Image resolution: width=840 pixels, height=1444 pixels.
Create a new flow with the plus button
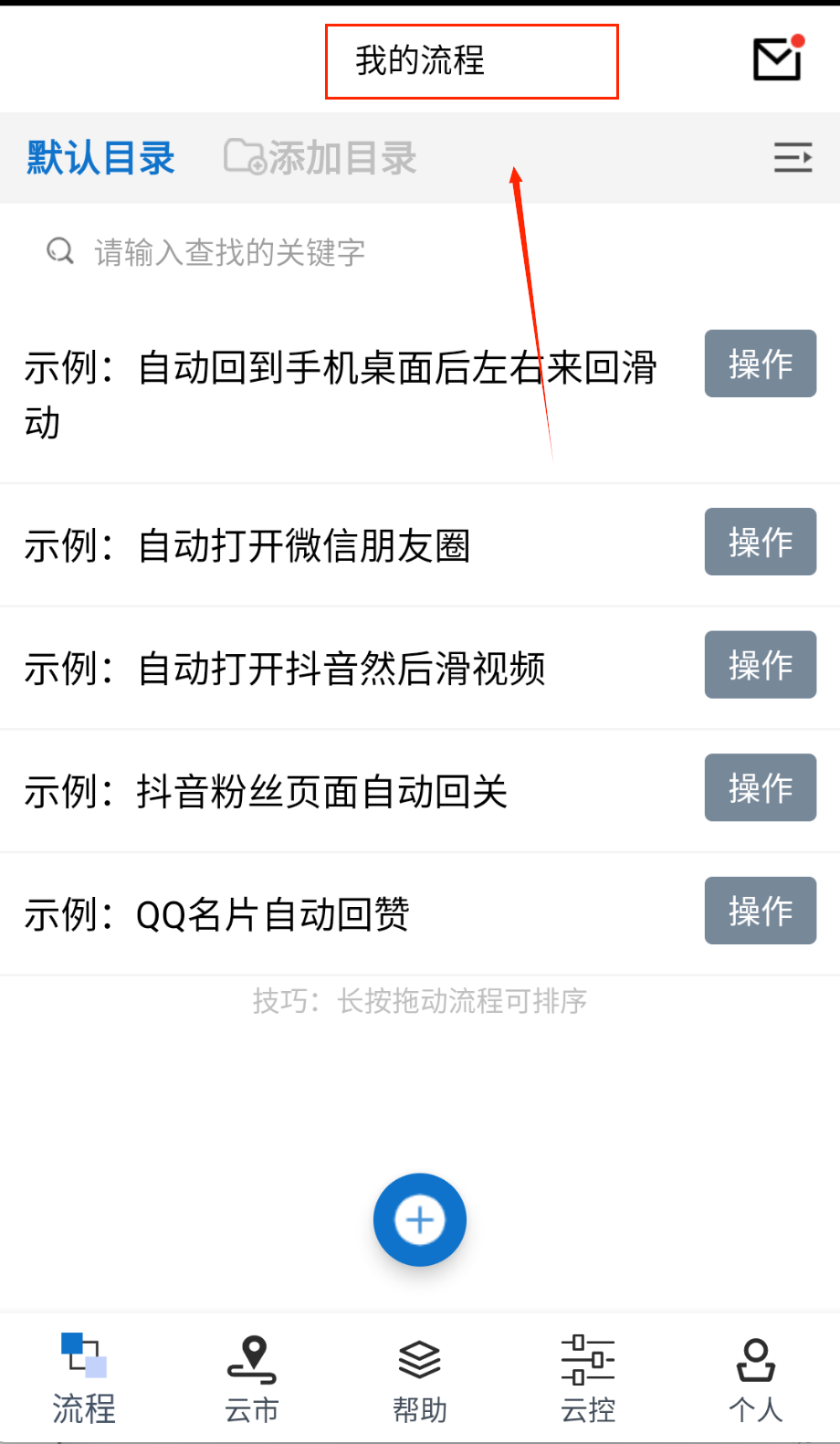point(420,1220)
